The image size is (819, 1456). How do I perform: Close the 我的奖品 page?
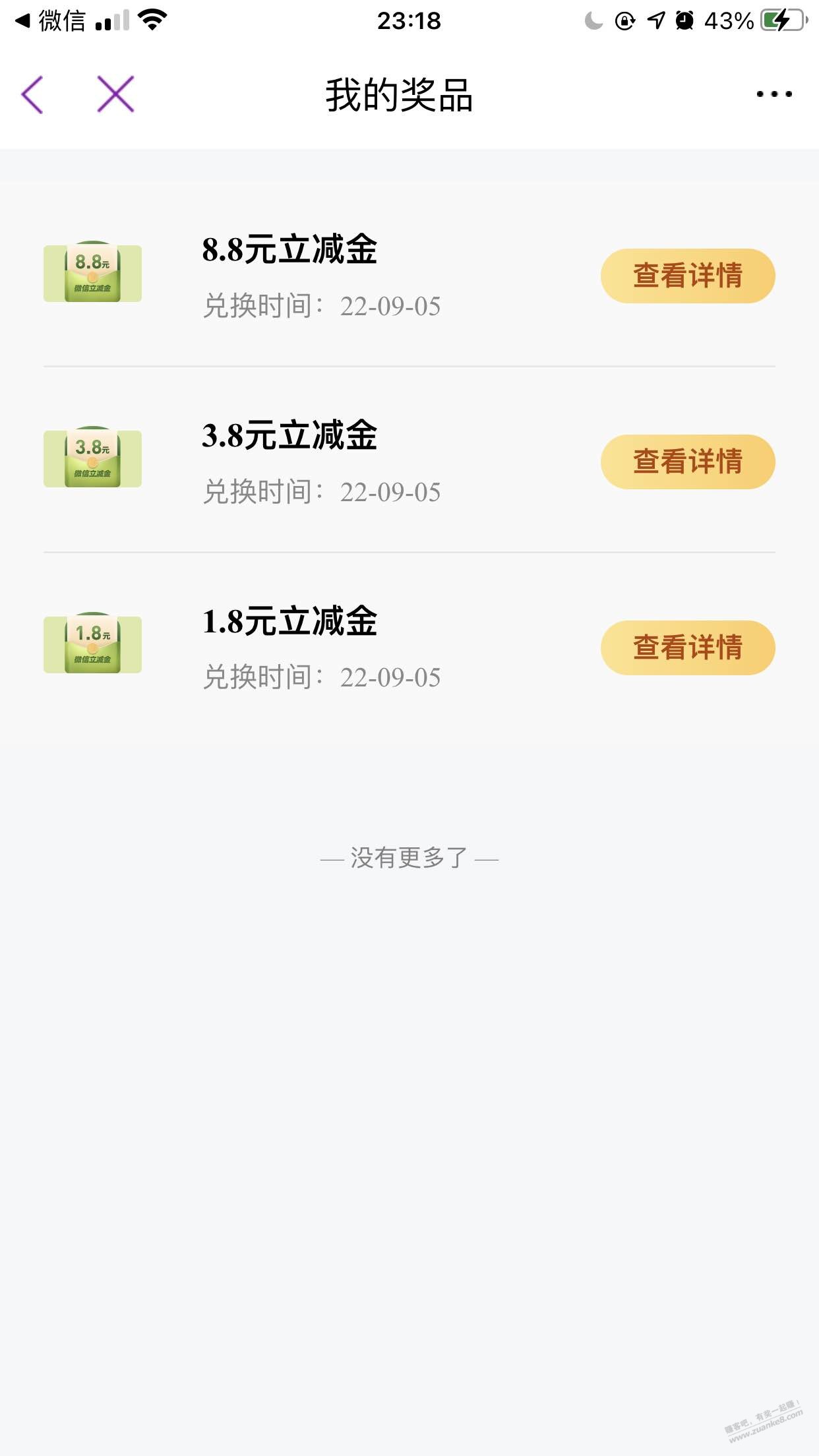115,94
